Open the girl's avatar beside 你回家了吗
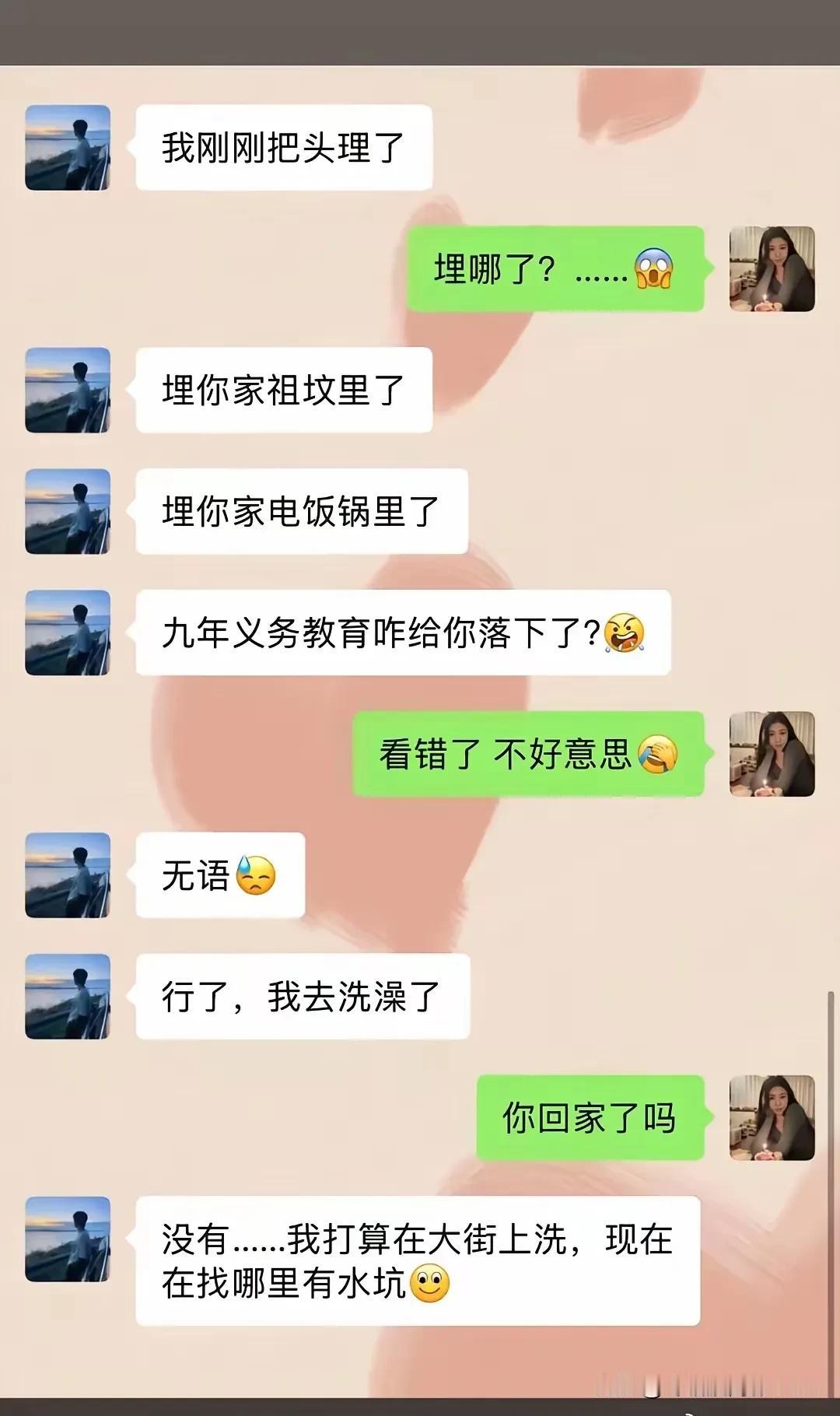Viewport: 840px width, 1416px height. (x=773, y=1119)
